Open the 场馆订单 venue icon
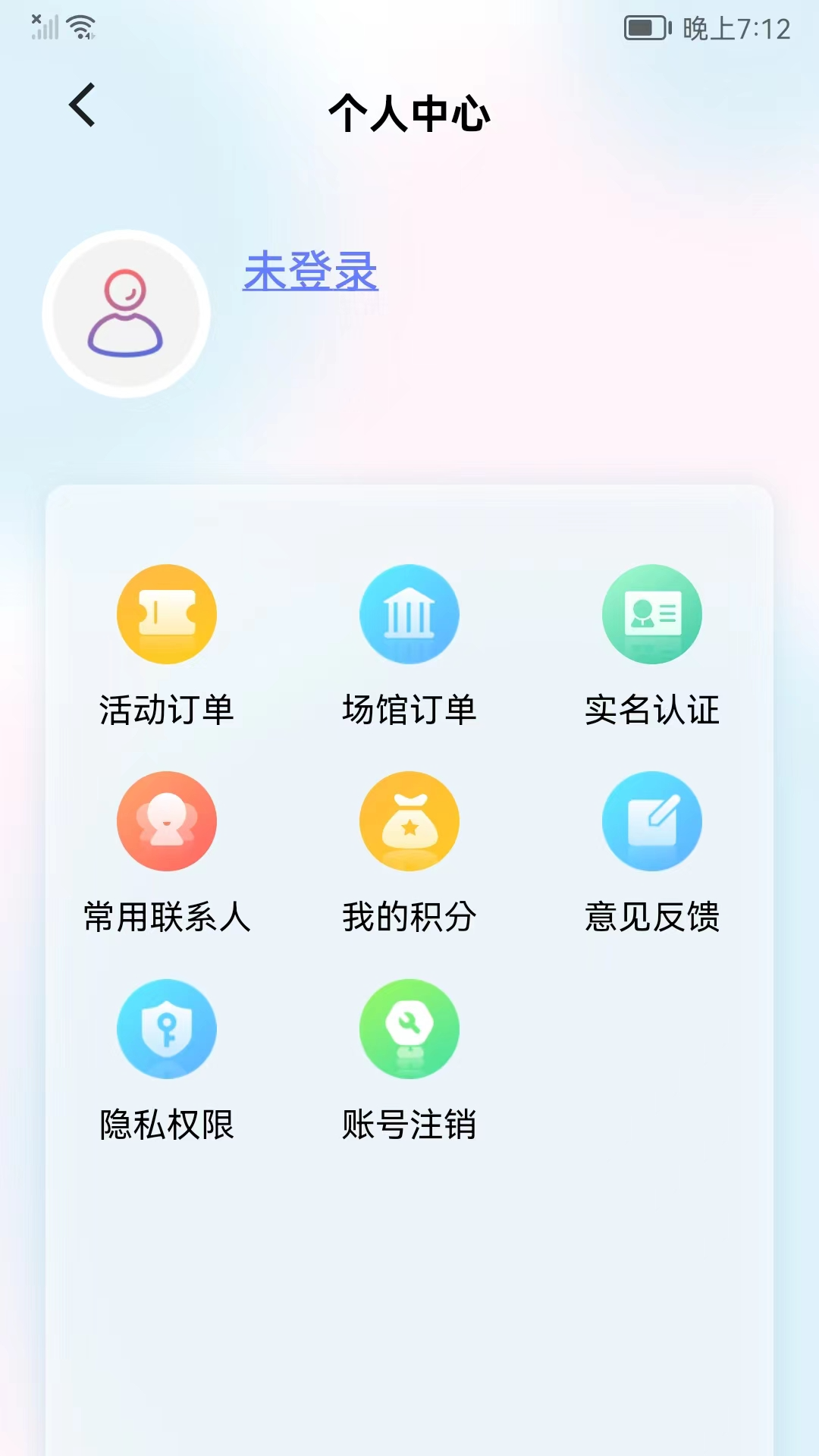This screenshot has height=1456, width=819. coord(409,614)
